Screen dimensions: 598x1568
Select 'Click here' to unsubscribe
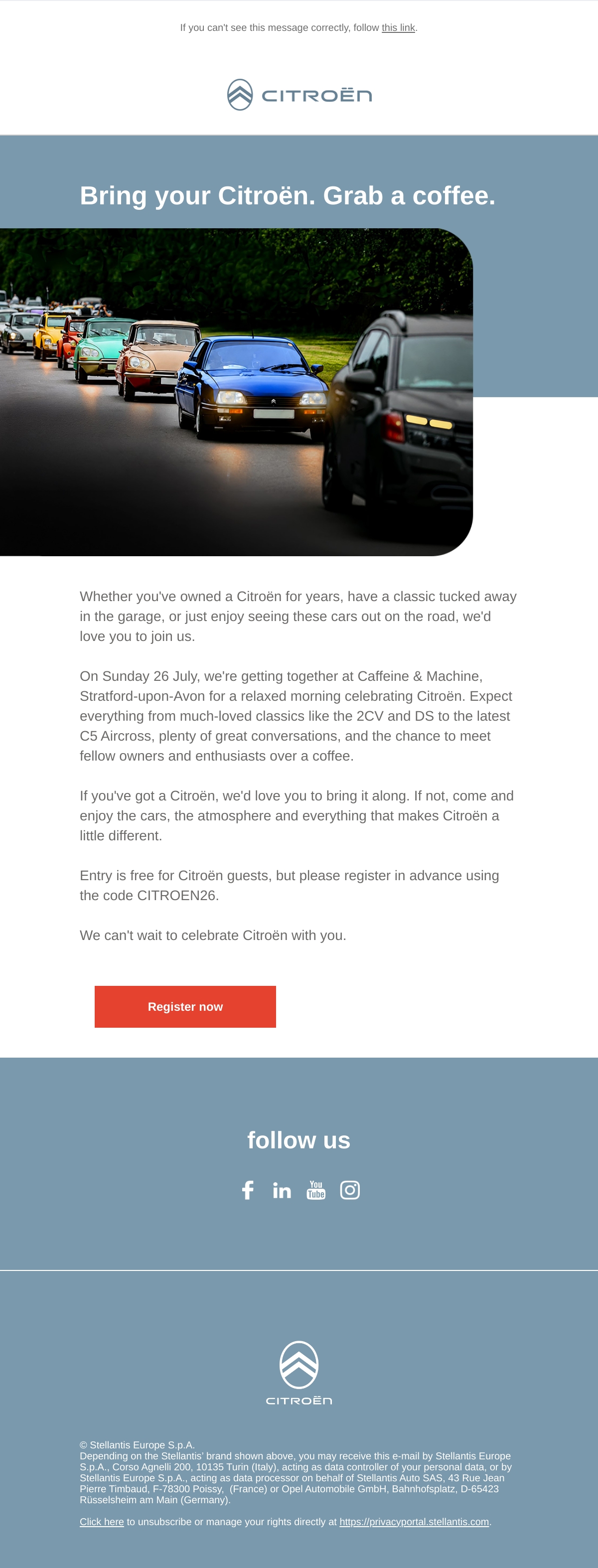coord(102,1522)
